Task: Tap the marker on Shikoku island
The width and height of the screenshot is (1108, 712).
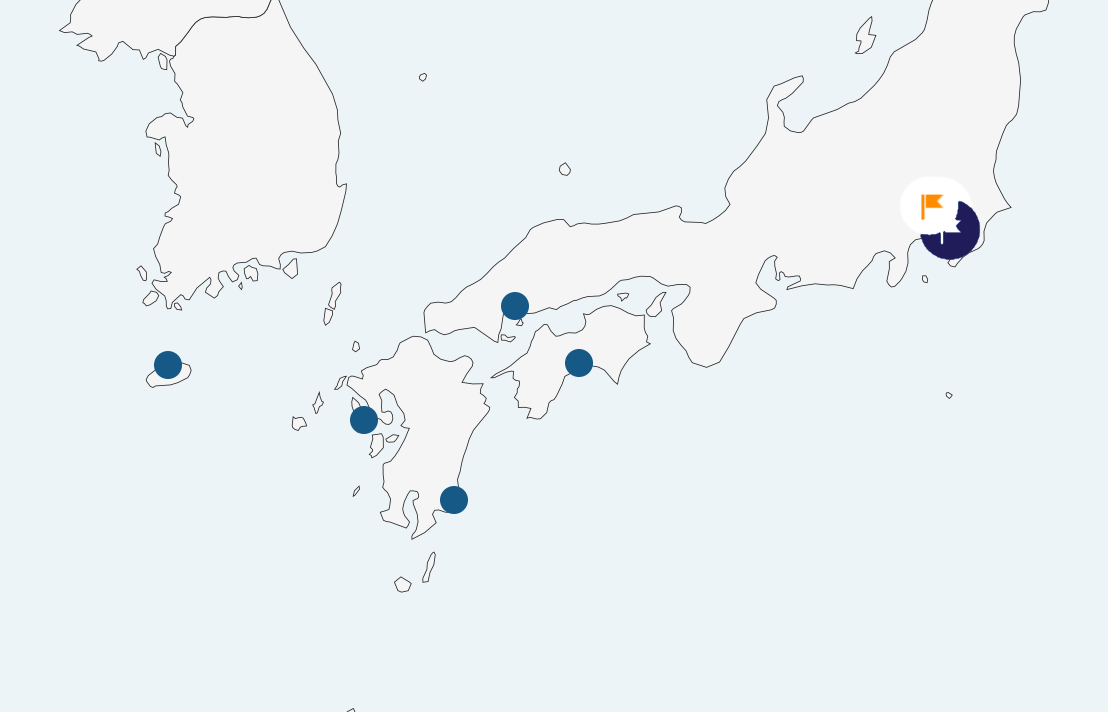Action: pos(579,363)
